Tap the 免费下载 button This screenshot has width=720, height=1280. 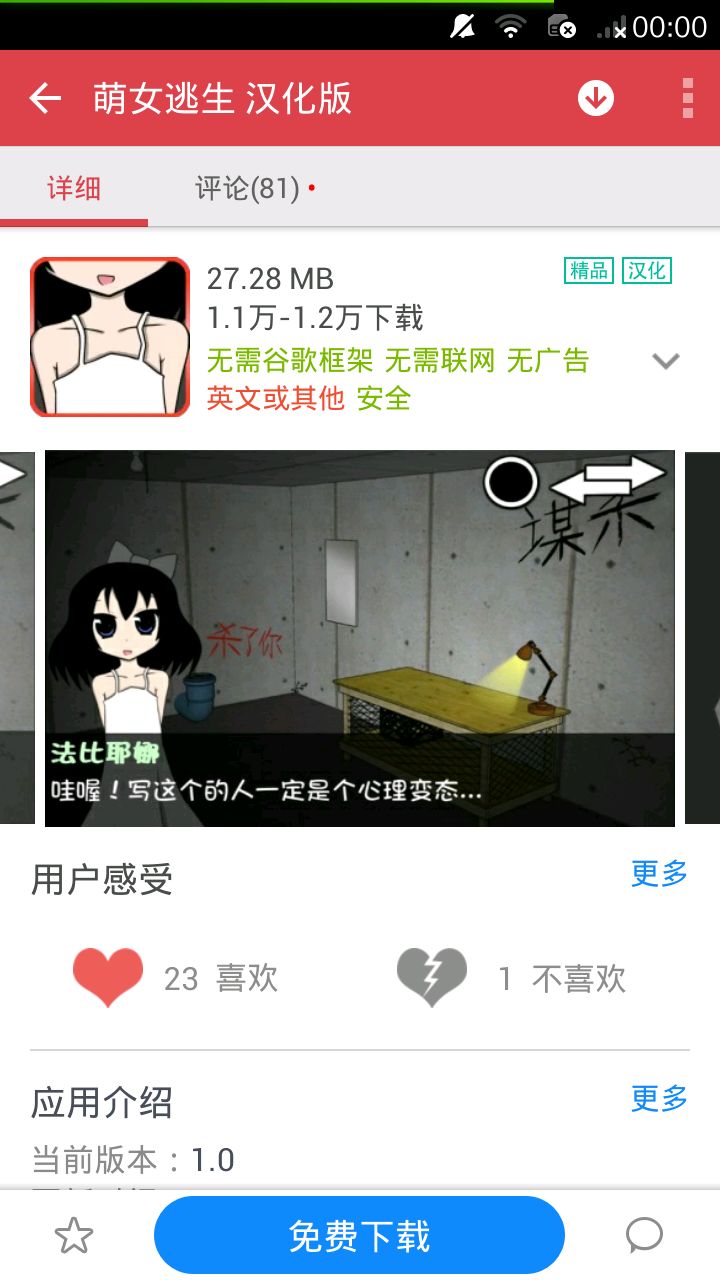359,1236
